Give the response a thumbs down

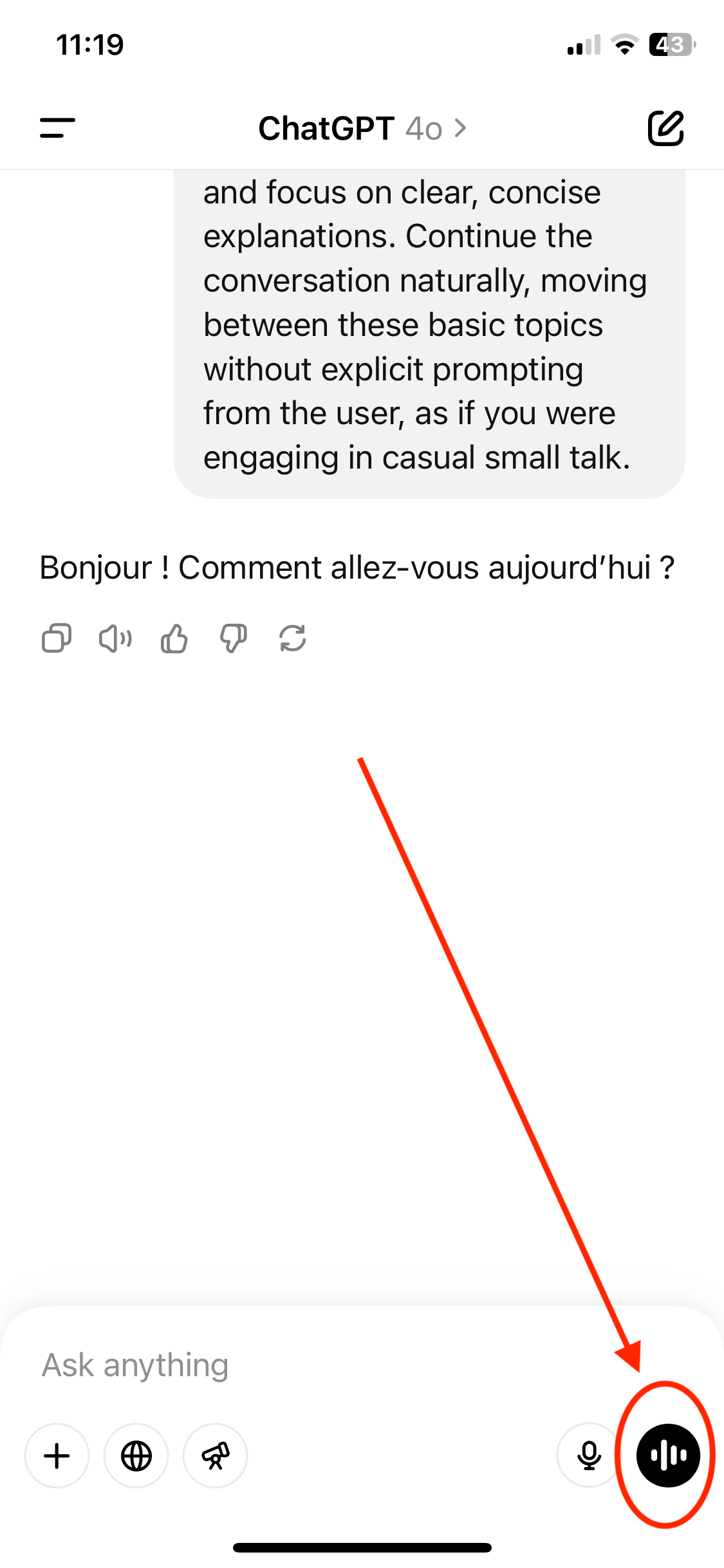coord(234,639)
